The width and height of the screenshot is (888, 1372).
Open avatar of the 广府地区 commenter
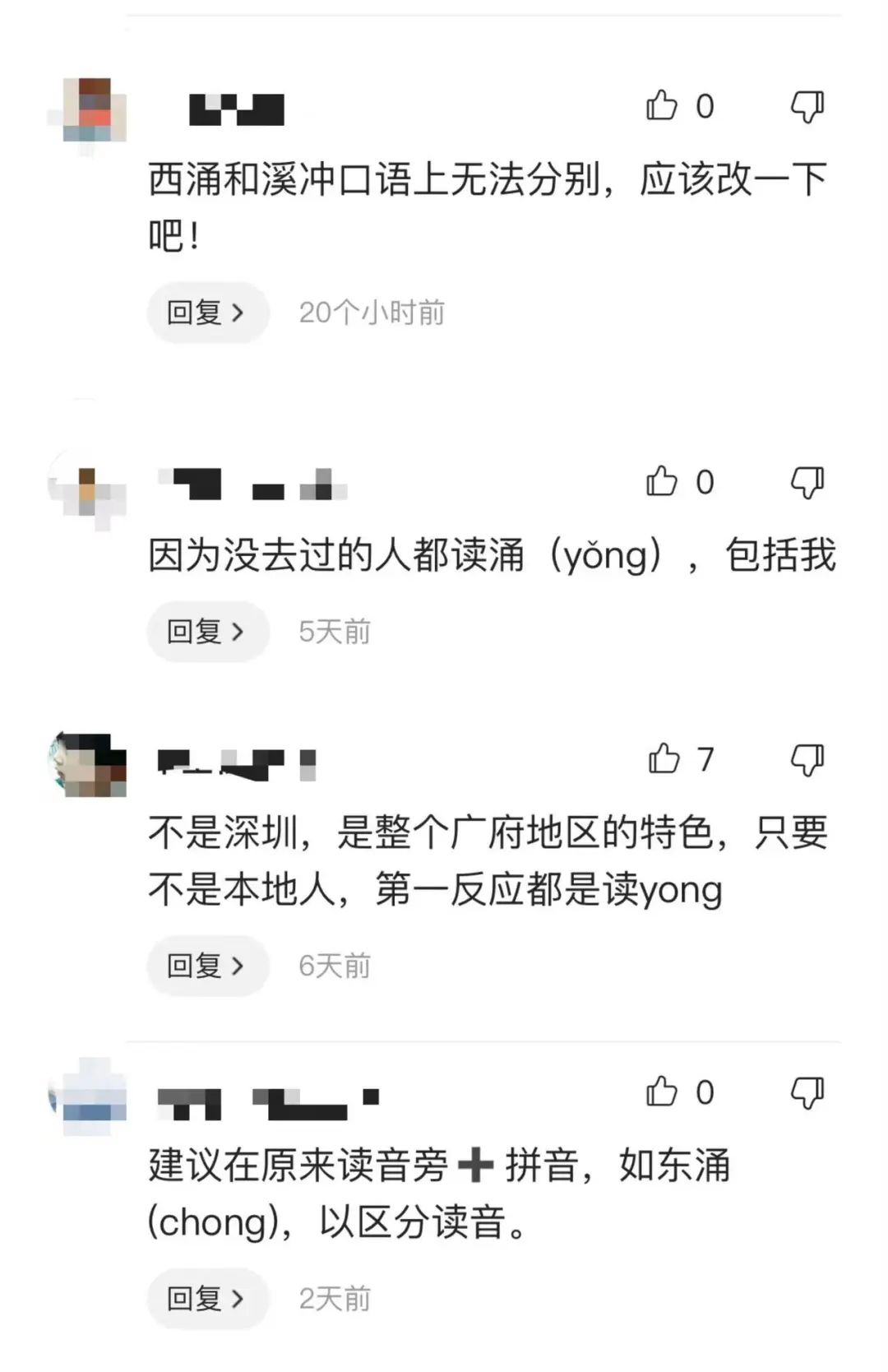89,765
